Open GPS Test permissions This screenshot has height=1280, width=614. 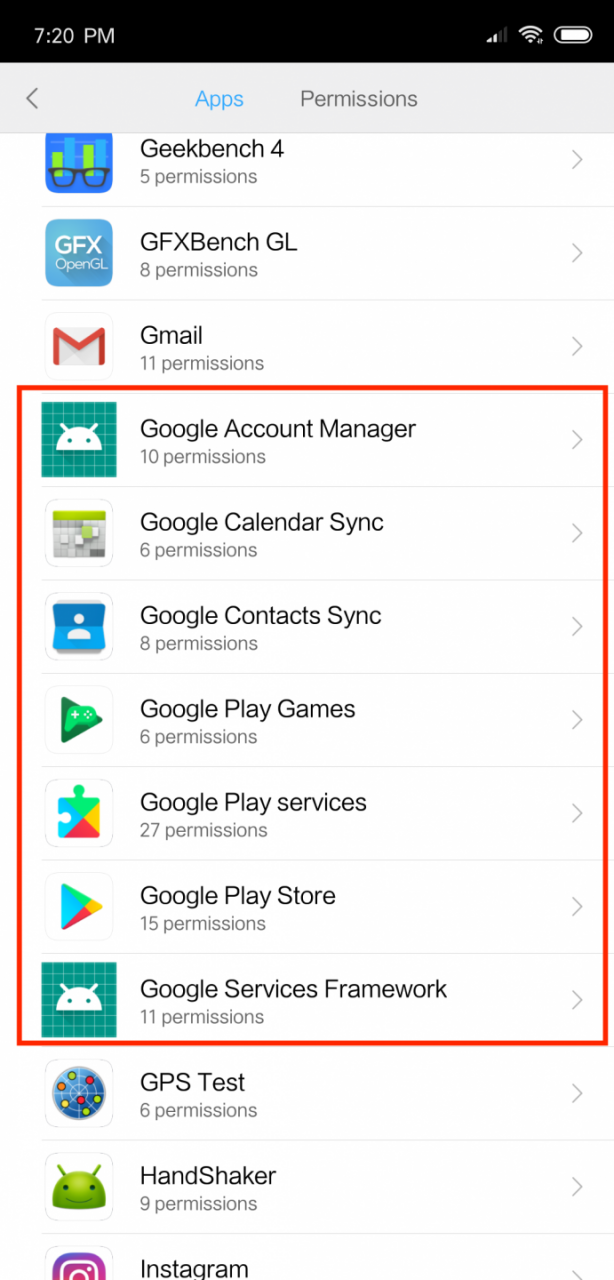click(307, 1094)
